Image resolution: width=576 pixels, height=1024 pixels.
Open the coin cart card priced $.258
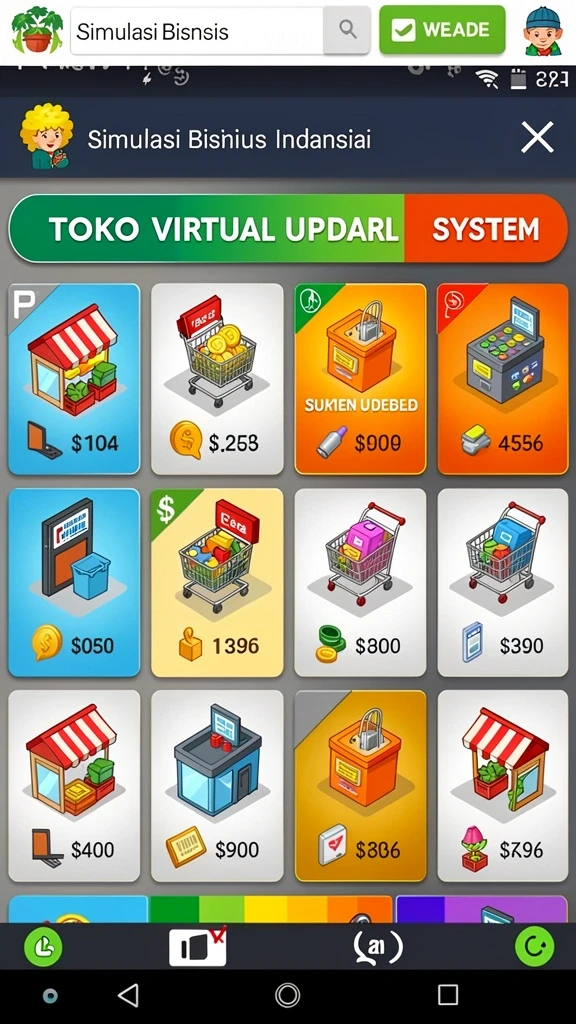(x=217, y=379)
